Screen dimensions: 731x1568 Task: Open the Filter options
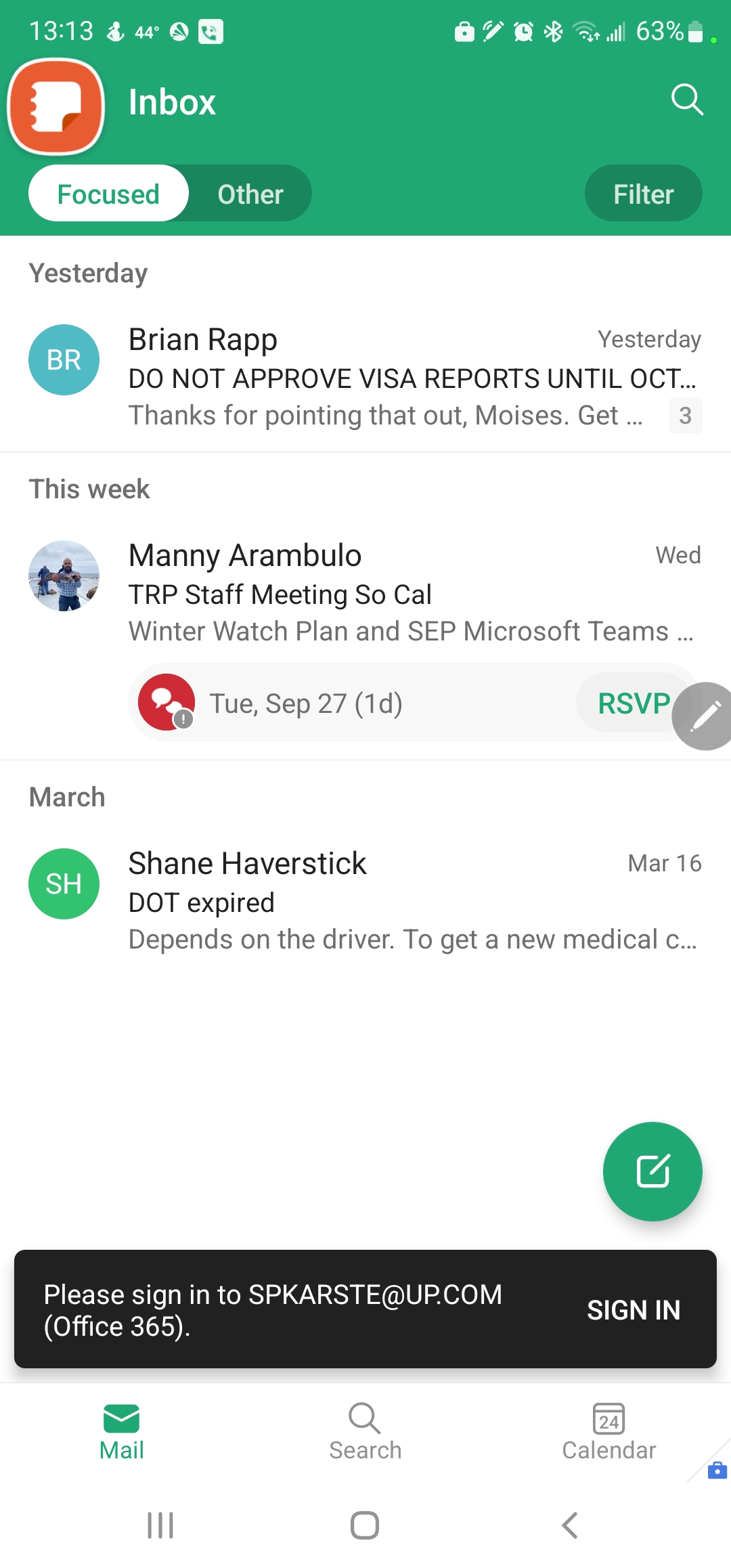(643, 194)
